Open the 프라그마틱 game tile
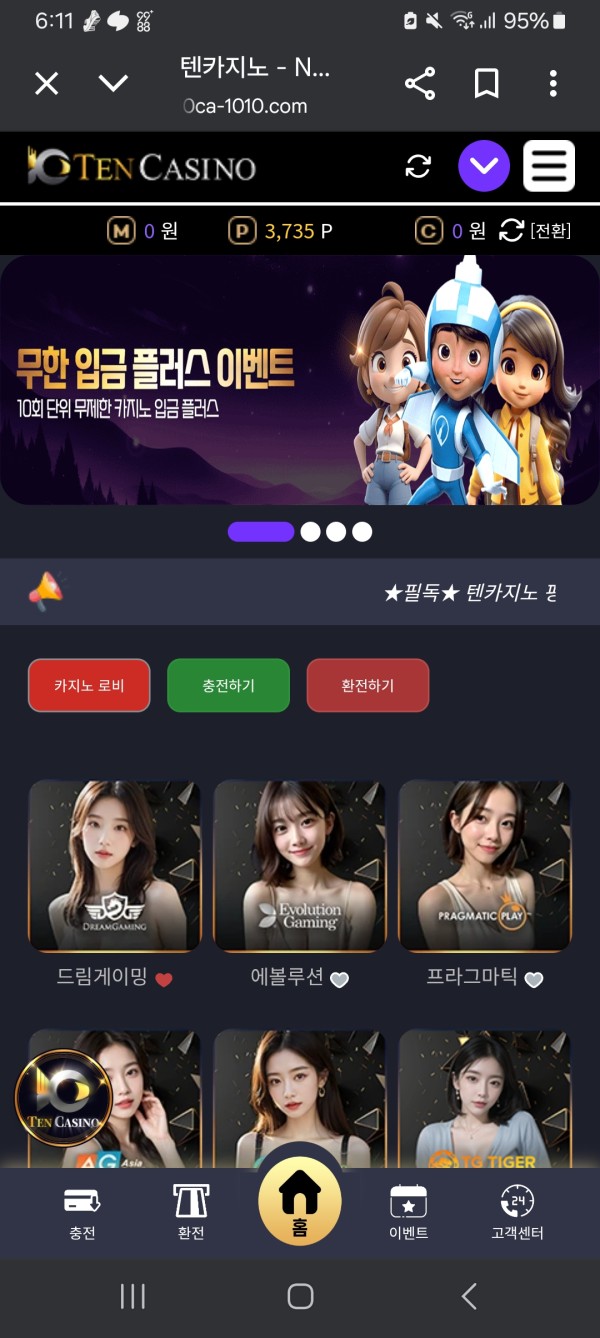Screen dimensions: 600x1338 [484, 866]
